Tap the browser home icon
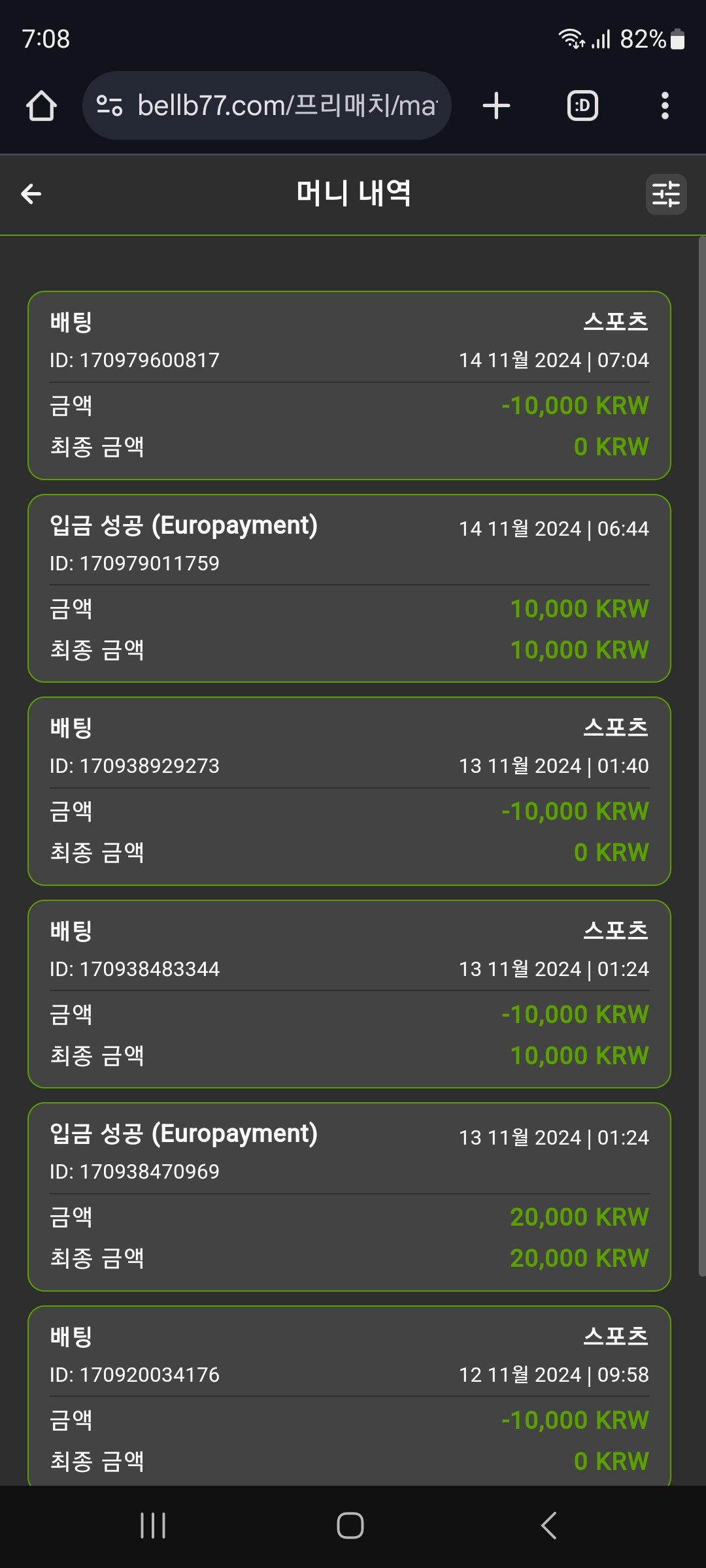The width and height of the screenshot is (706, 1568). 41,106
